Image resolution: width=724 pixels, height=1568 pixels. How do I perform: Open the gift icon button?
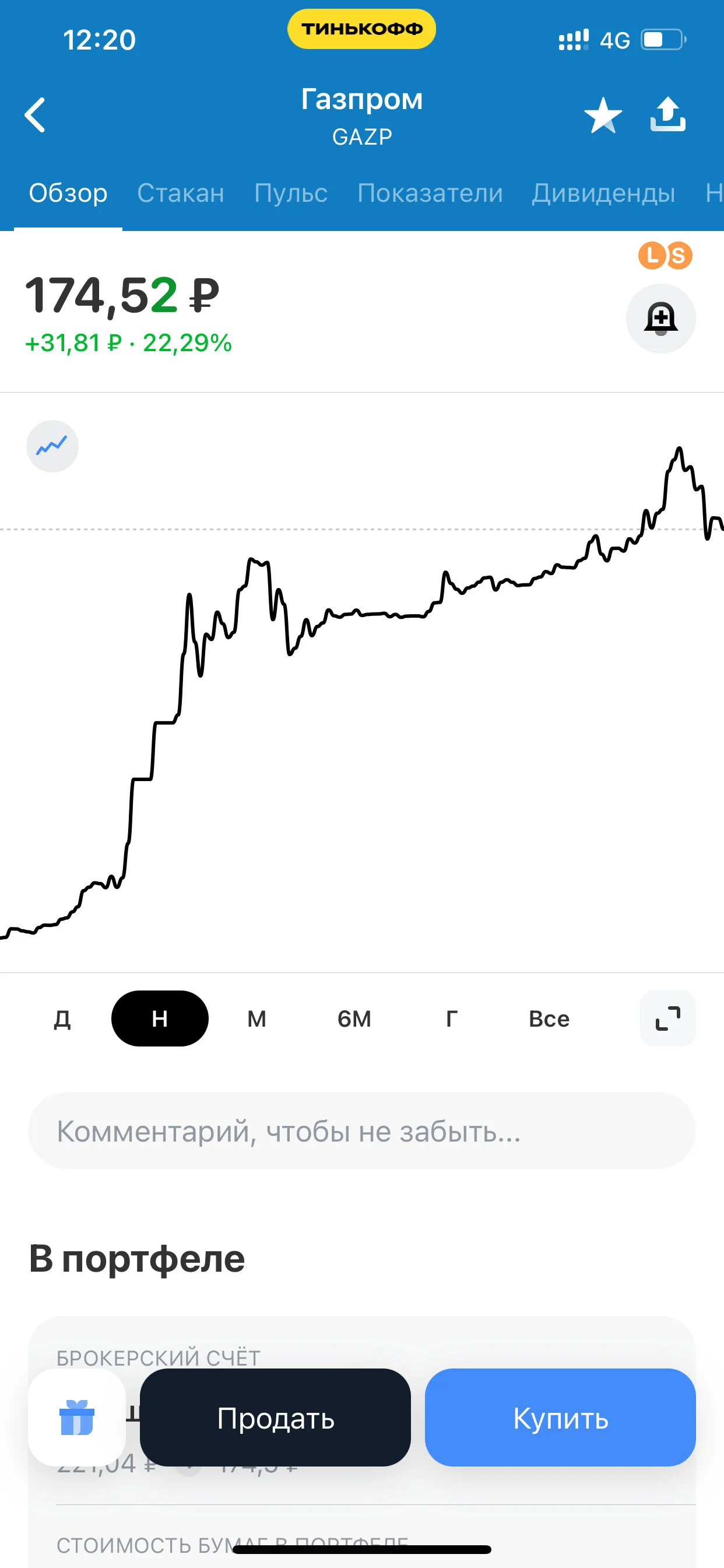click(77, 1417)
